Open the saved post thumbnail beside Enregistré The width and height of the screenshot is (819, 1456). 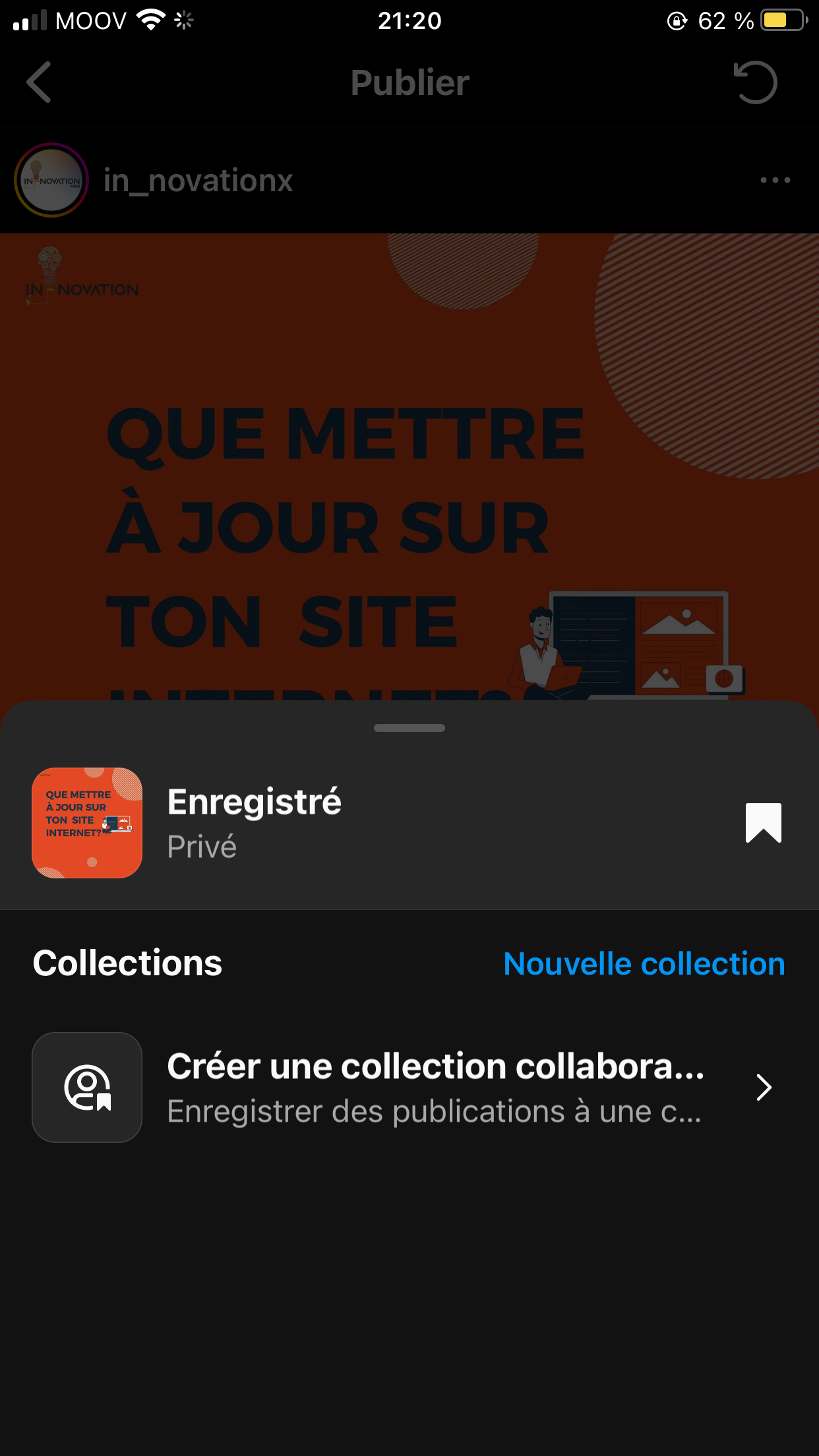(87, 822)
